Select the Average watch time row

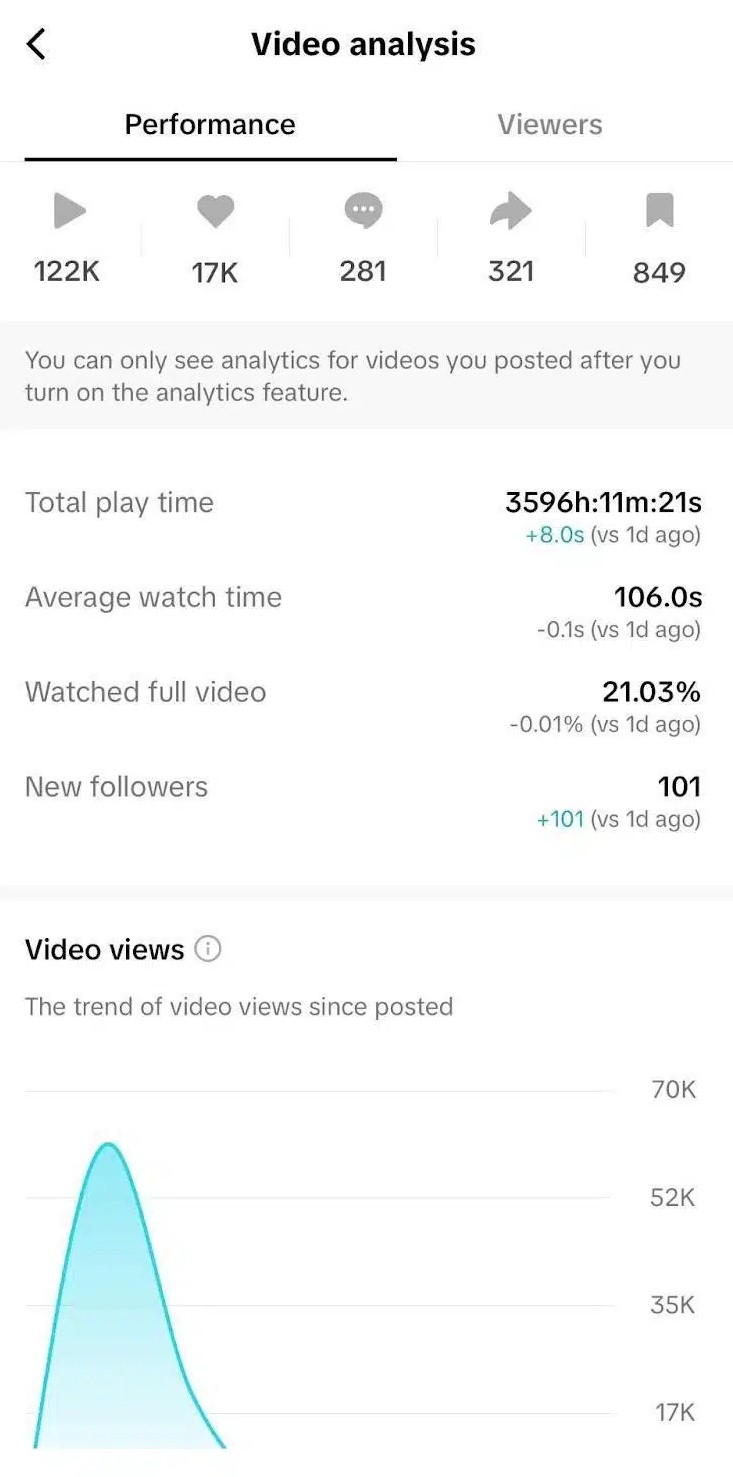click(153, 597)
